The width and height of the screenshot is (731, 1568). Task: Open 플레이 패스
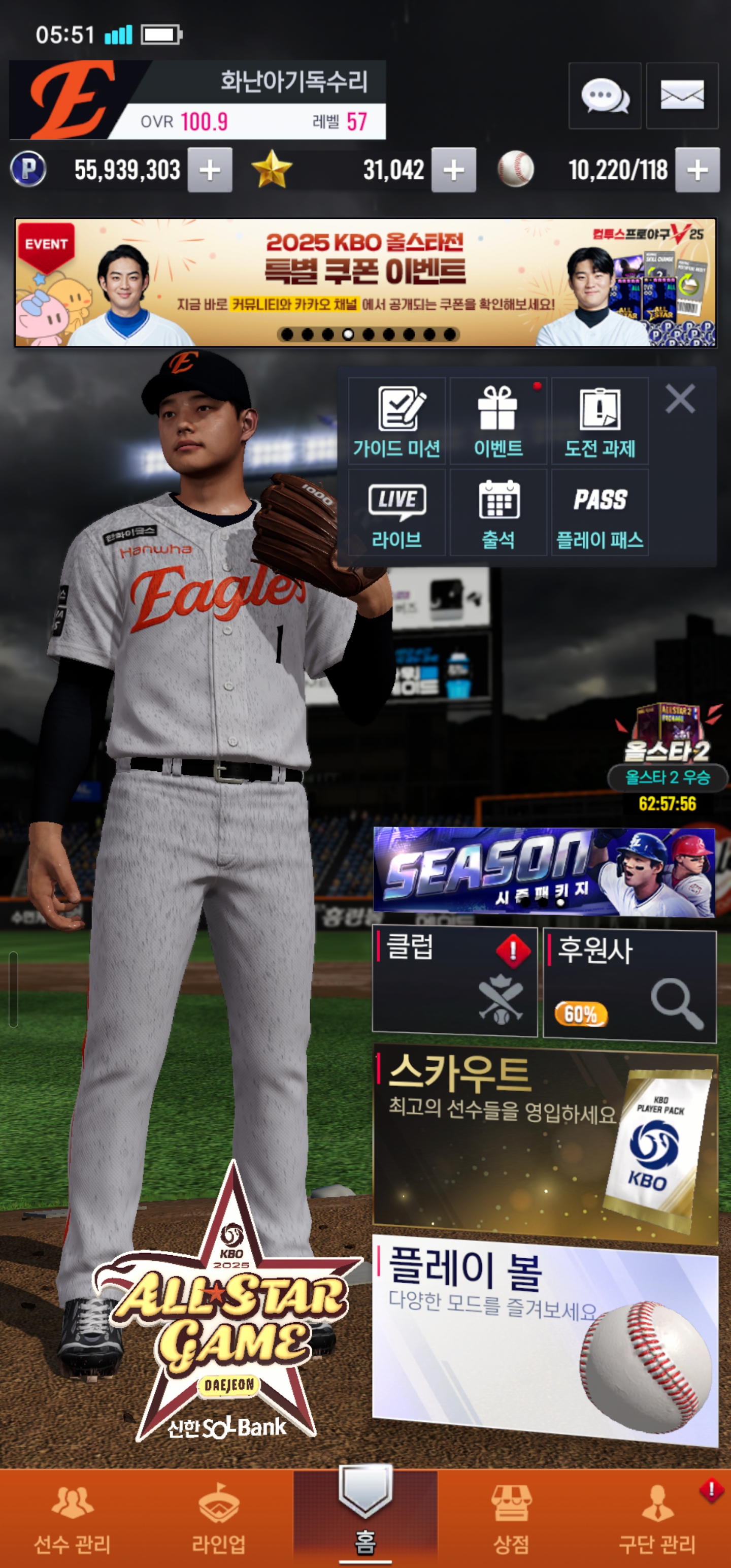[600, 512]
